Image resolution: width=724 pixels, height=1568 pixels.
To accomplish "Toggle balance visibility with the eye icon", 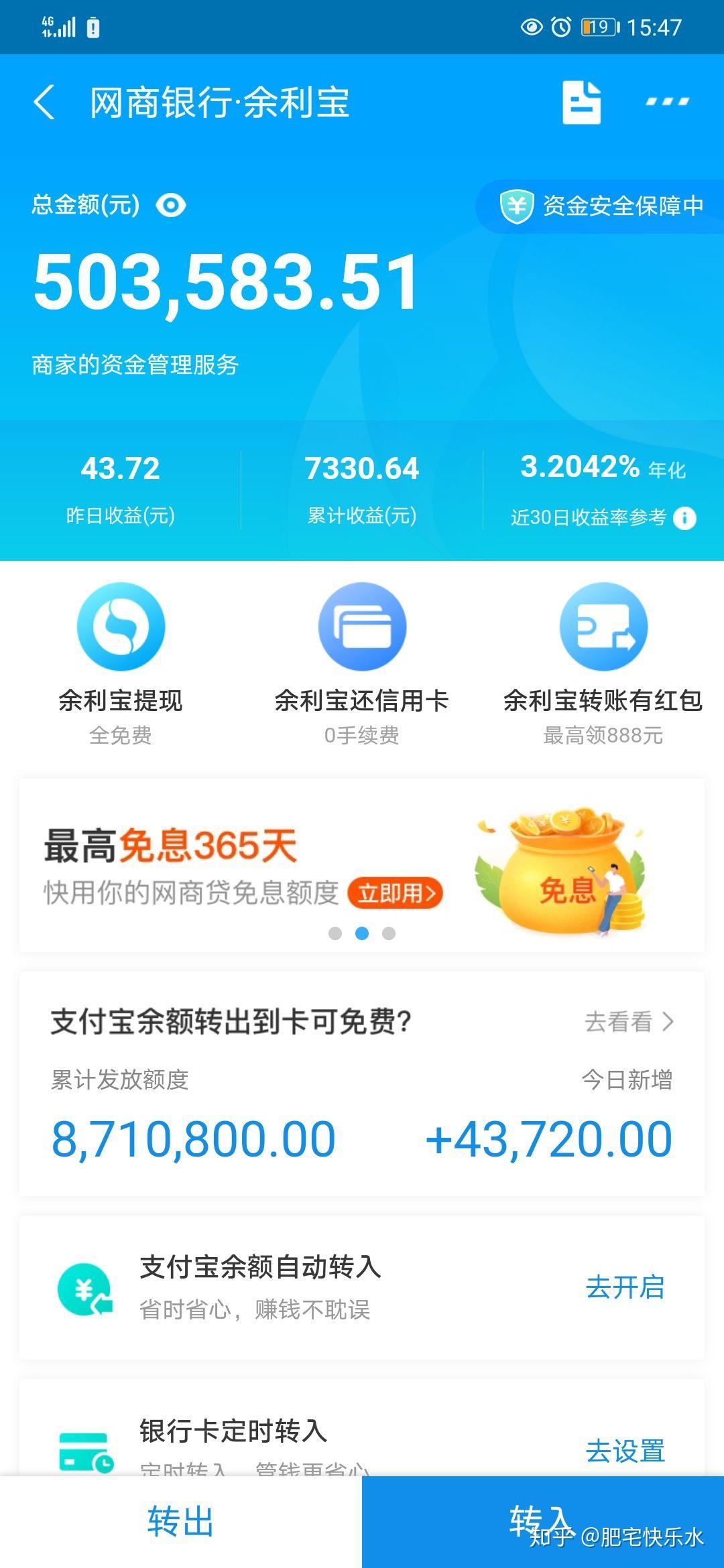I will coord(173,202).
